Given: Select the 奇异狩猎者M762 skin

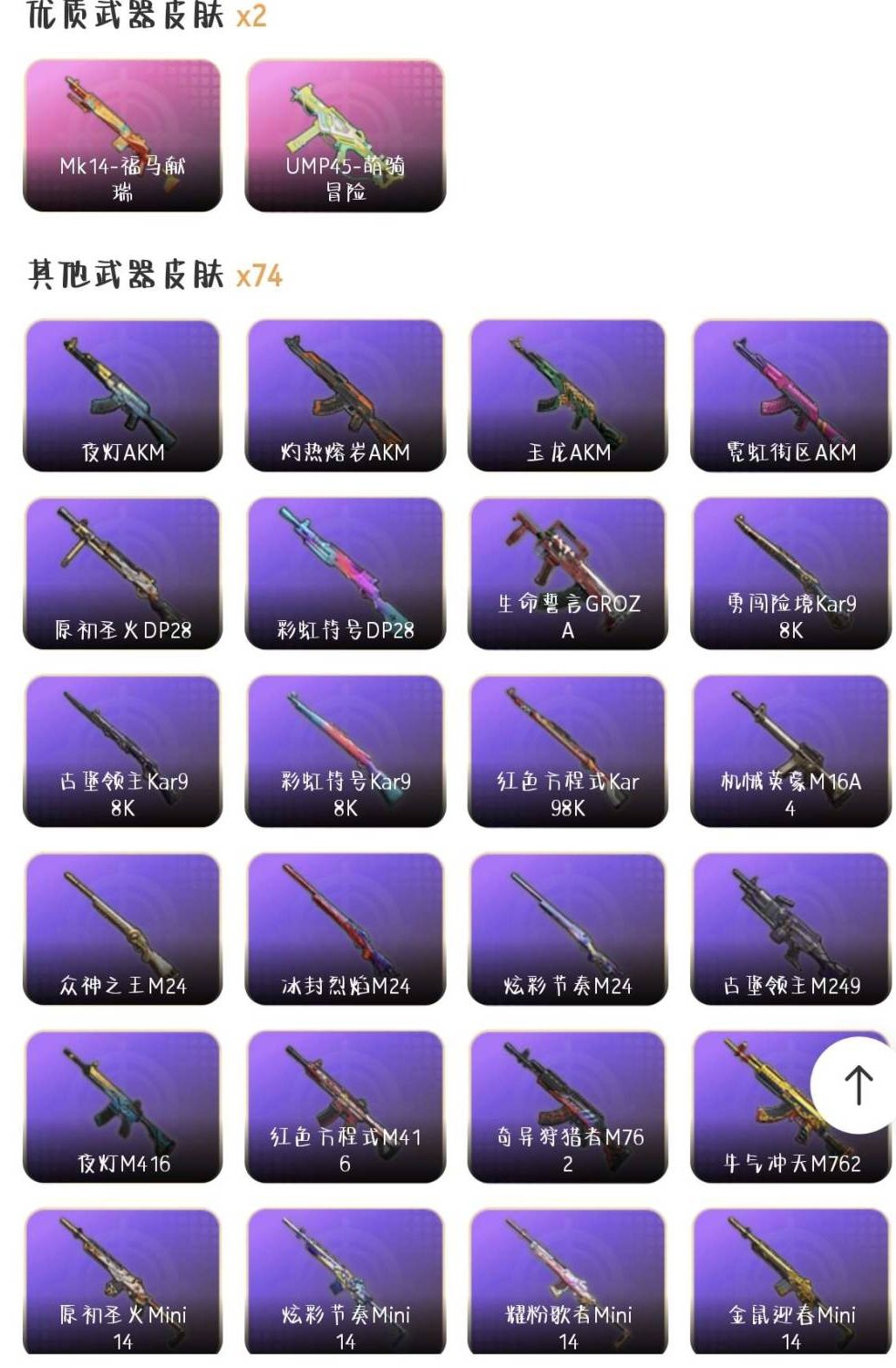Looking at the screenshot, I should 567,1106.
